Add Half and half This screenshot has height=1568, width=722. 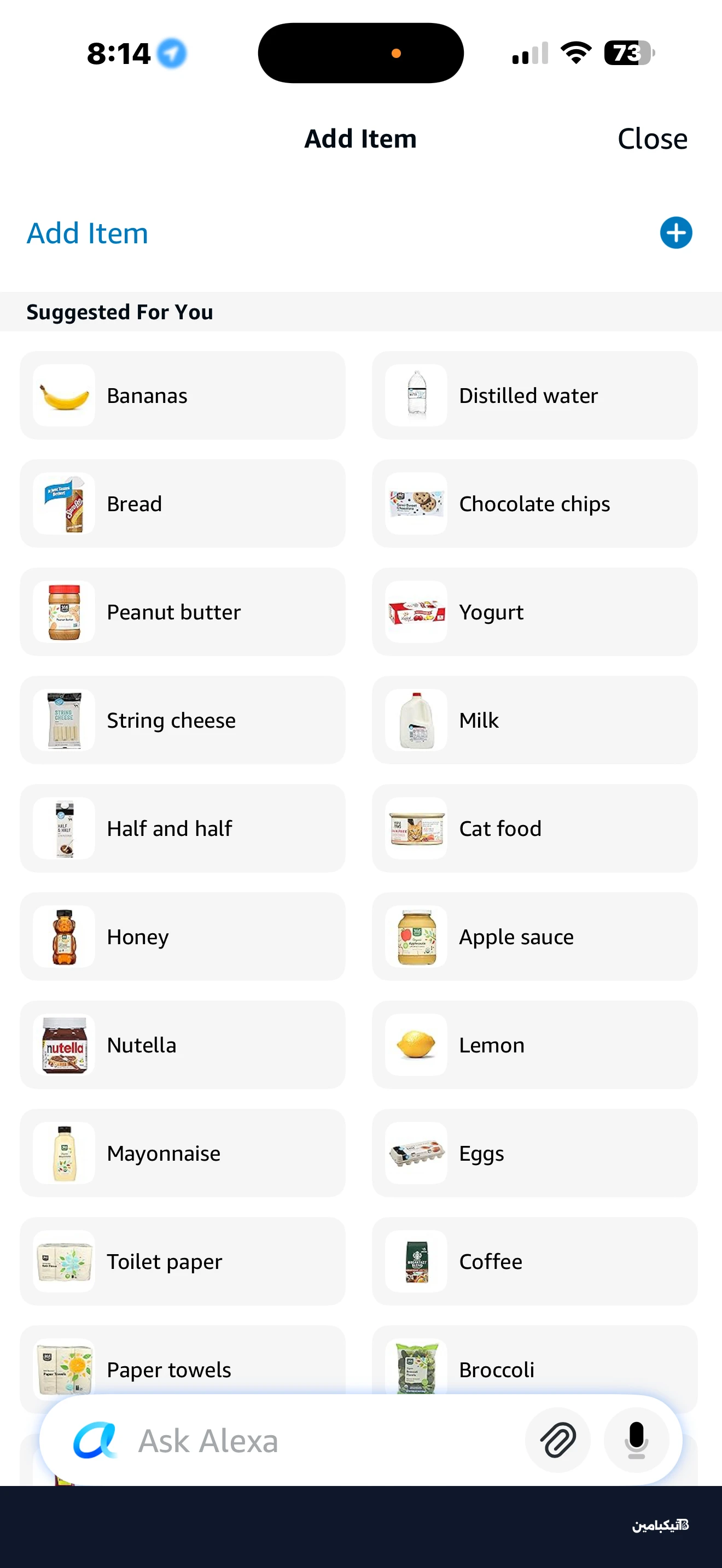pyautogui.click(x=182, y=828)
